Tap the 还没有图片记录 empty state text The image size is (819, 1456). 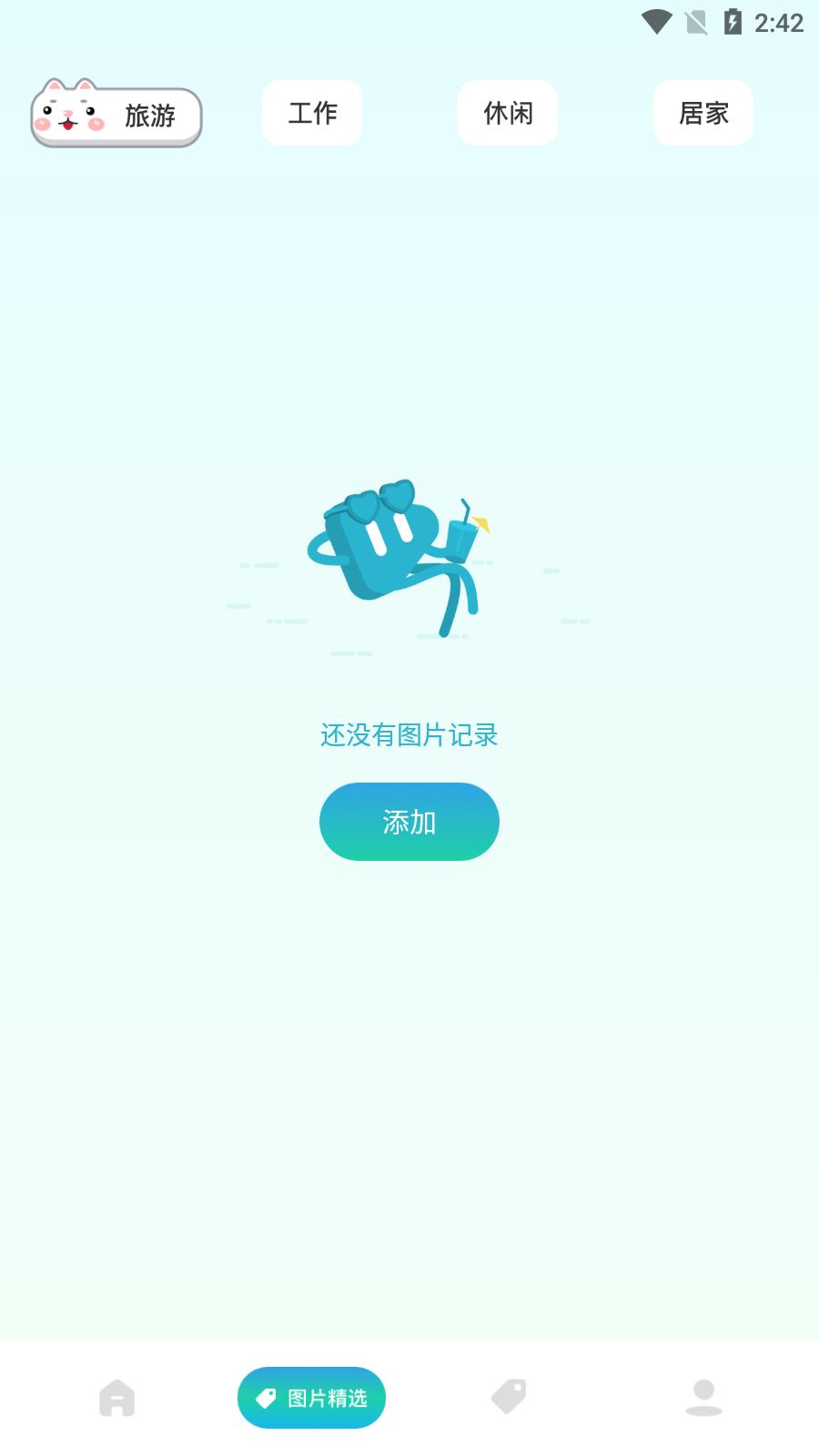tap(409, 733)
